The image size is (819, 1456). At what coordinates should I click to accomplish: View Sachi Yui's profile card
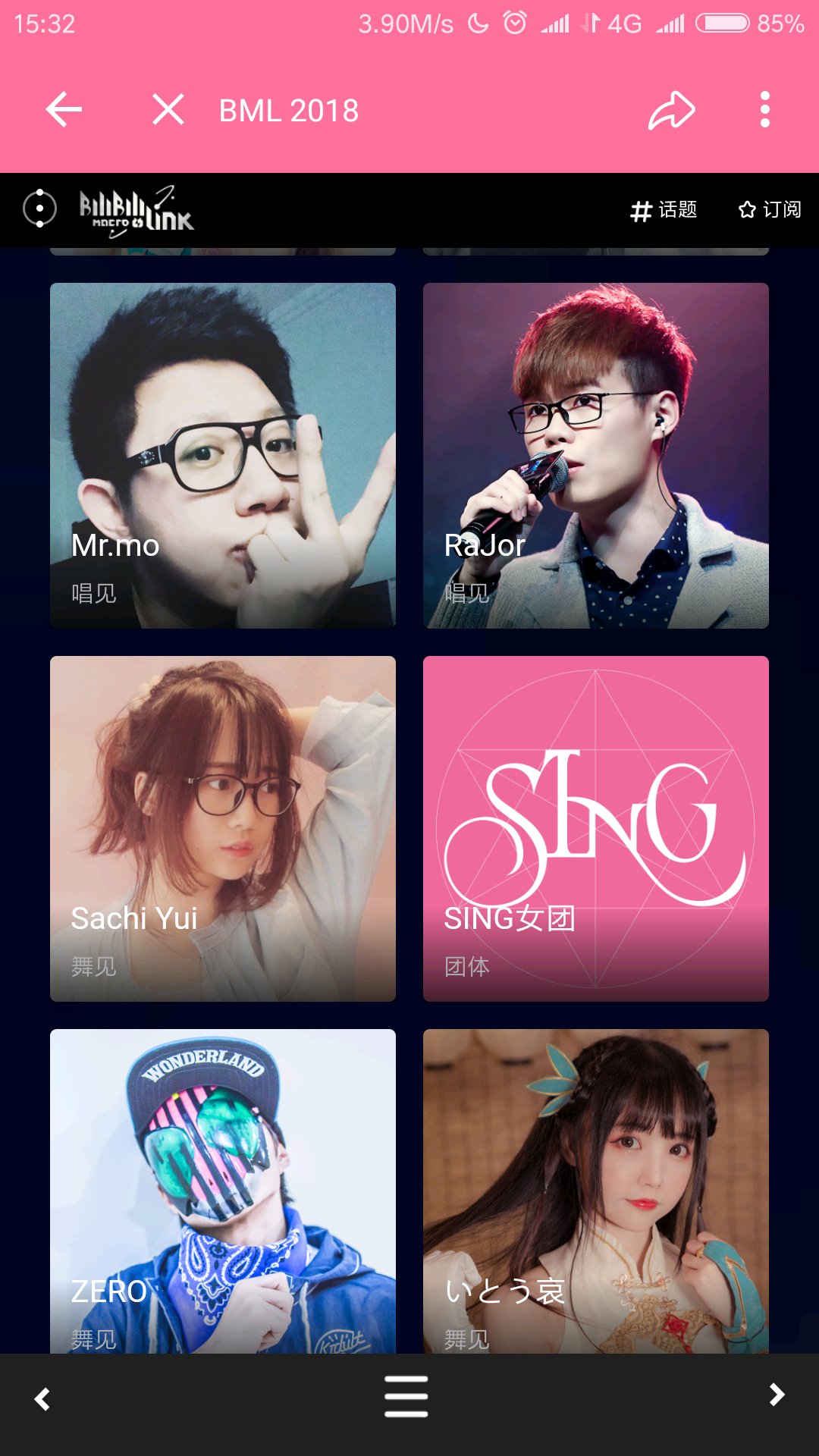(223, 829)
